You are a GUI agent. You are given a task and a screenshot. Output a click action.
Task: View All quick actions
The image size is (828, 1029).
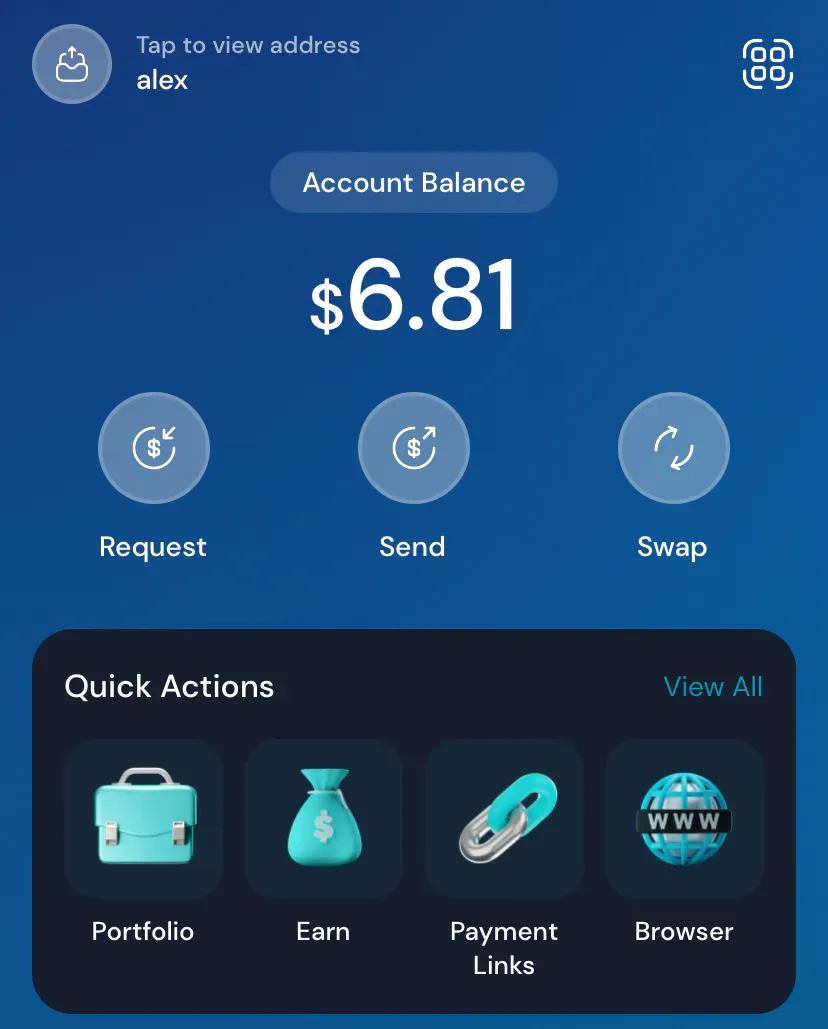click(x=713, y=687)
